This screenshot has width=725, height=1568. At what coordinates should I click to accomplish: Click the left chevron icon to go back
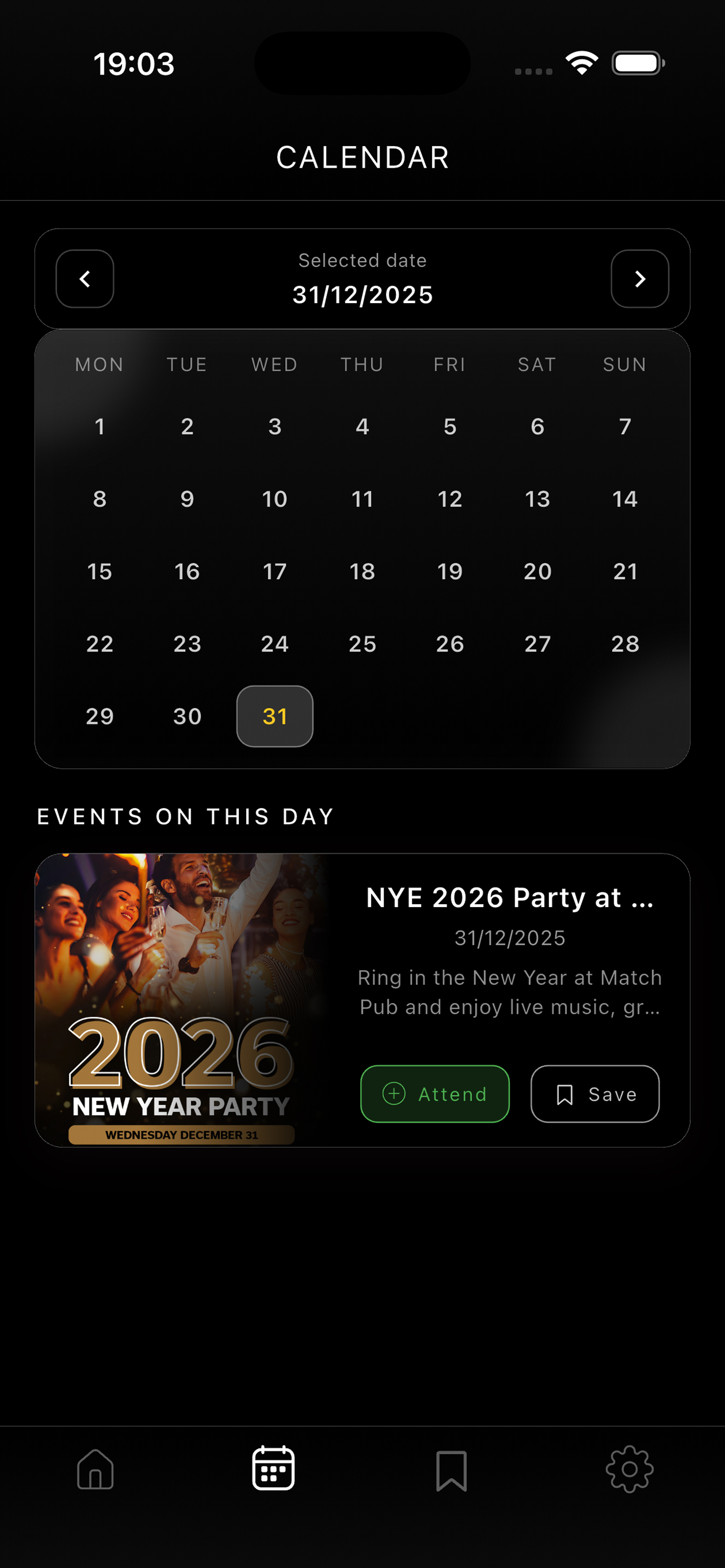coord(84,278)
